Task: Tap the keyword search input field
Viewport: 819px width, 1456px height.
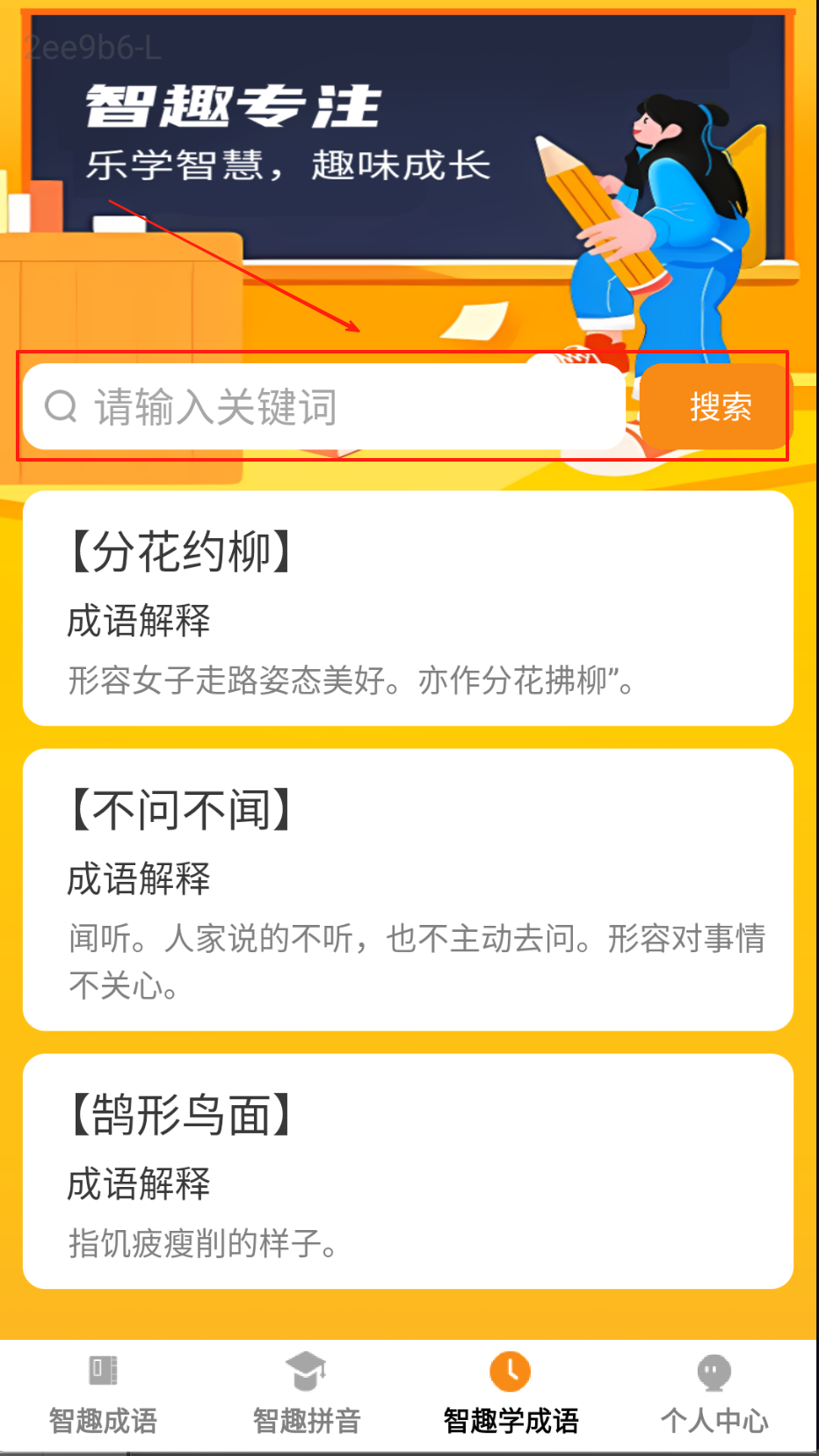Action: point(325,407)
